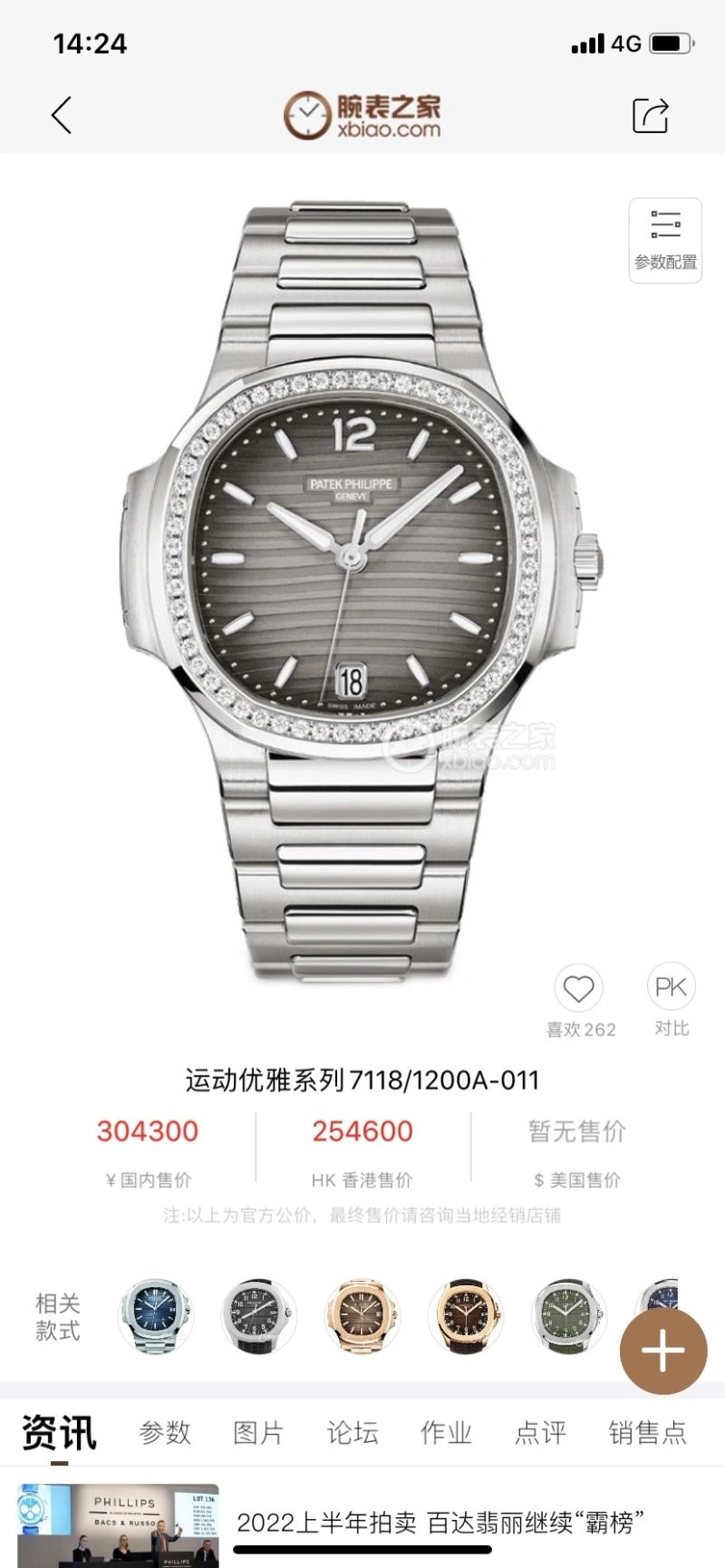The height and width of the screenshot is (1568, 725).
Task: Switch to the 作业 tab
Action: (x=446, y=1433)
